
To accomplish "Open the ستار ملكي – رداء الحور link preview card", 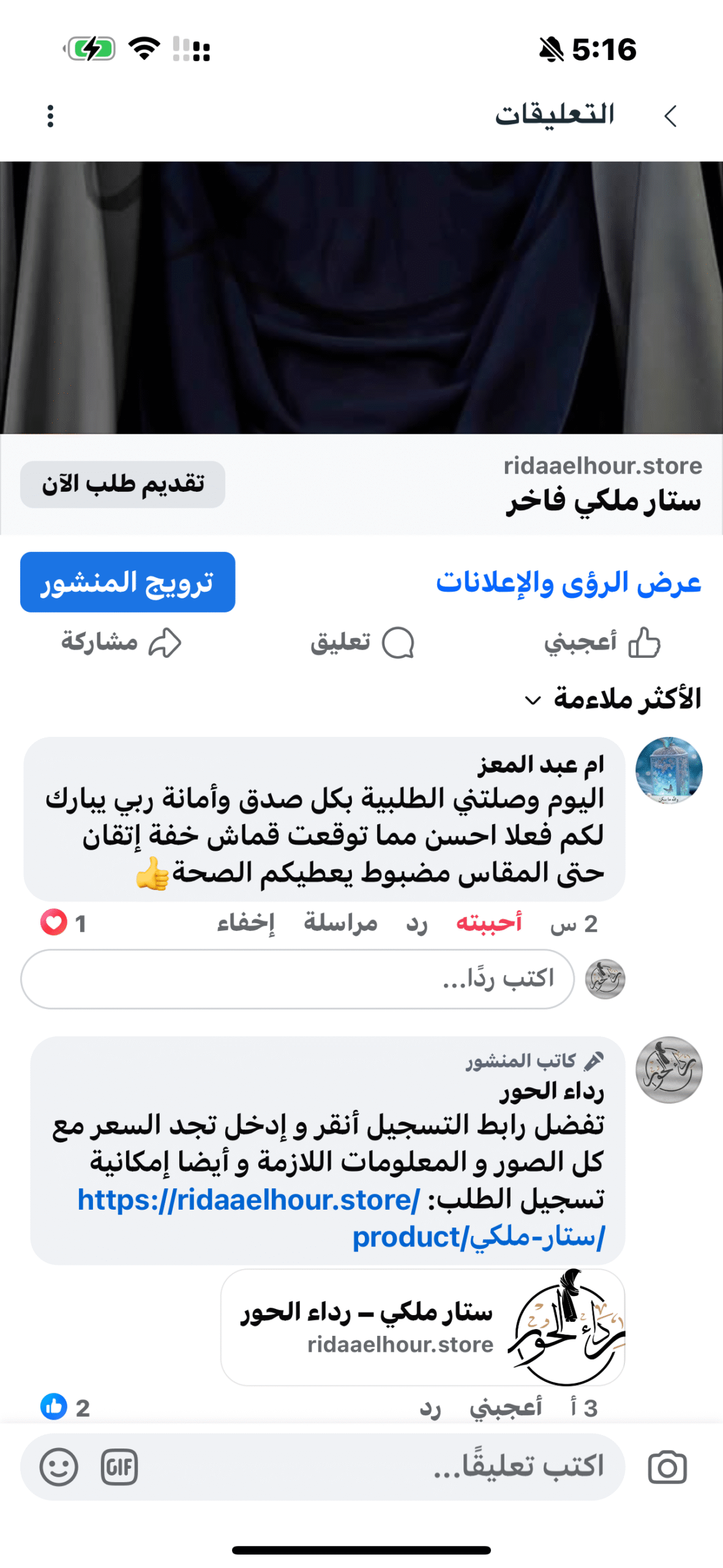I will 422,1327.
